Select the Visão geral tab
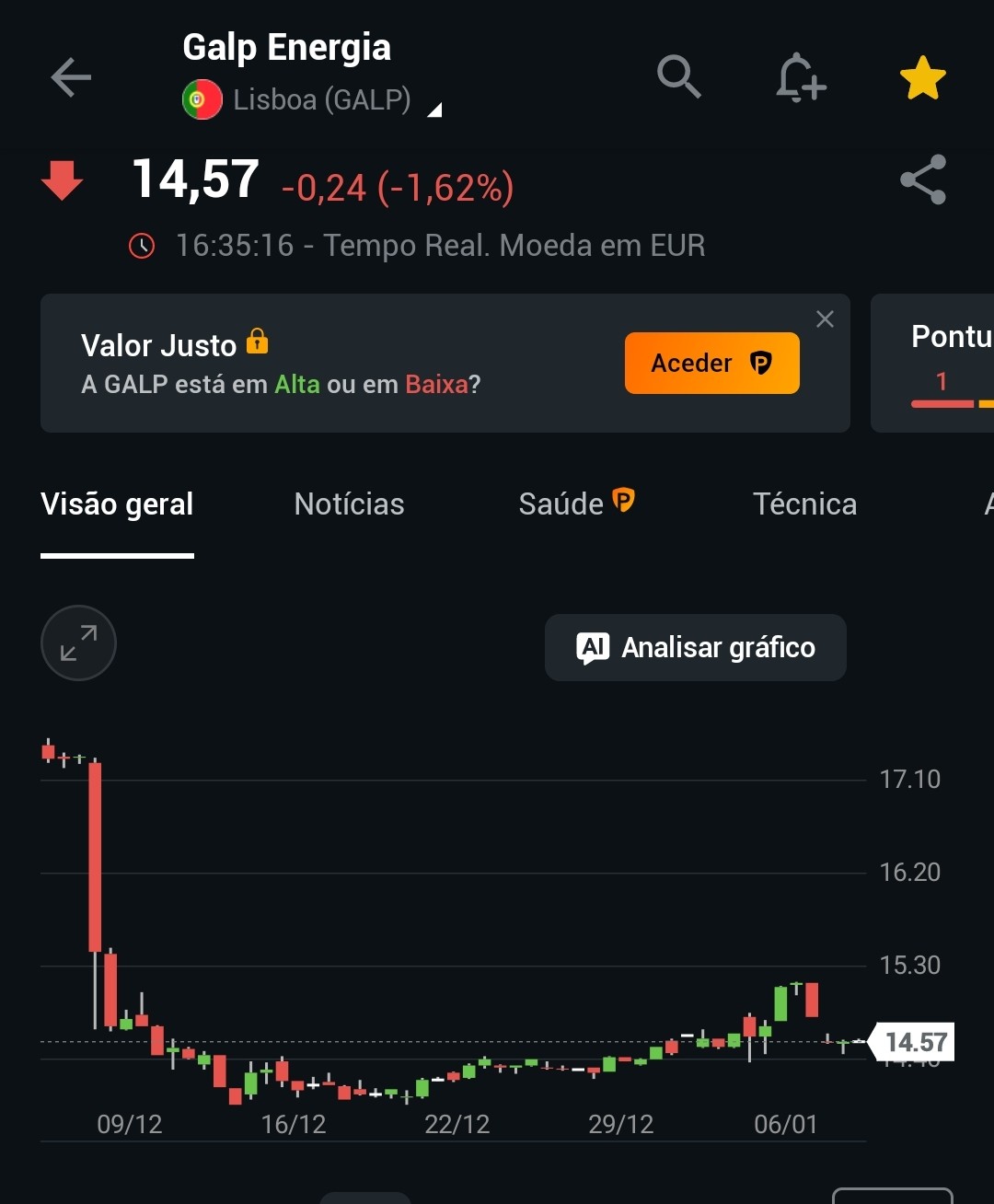994x1204 pixels. click(x=117, y=504)
